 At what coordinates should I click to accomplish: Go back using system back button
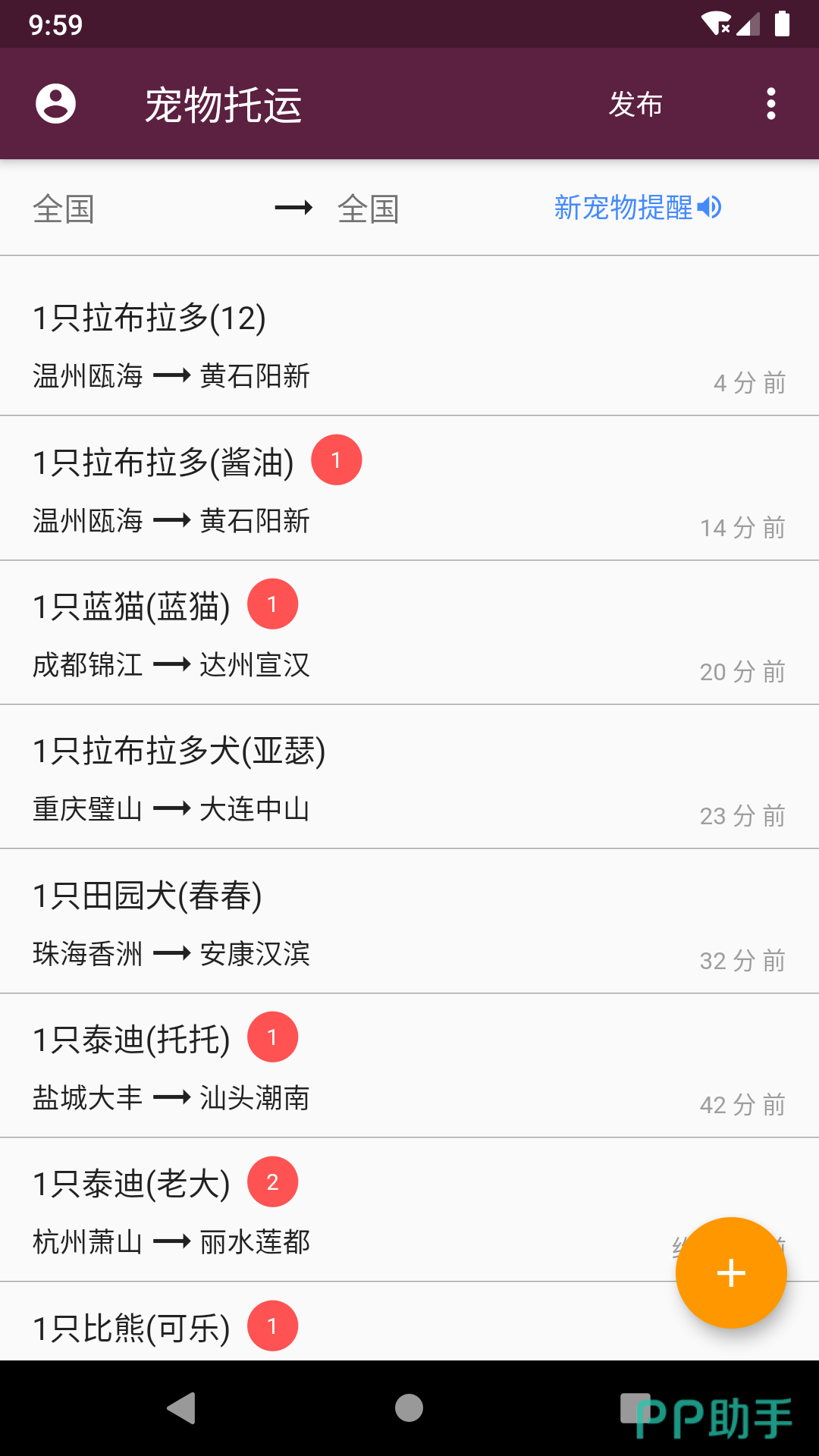coord(182,1408)
